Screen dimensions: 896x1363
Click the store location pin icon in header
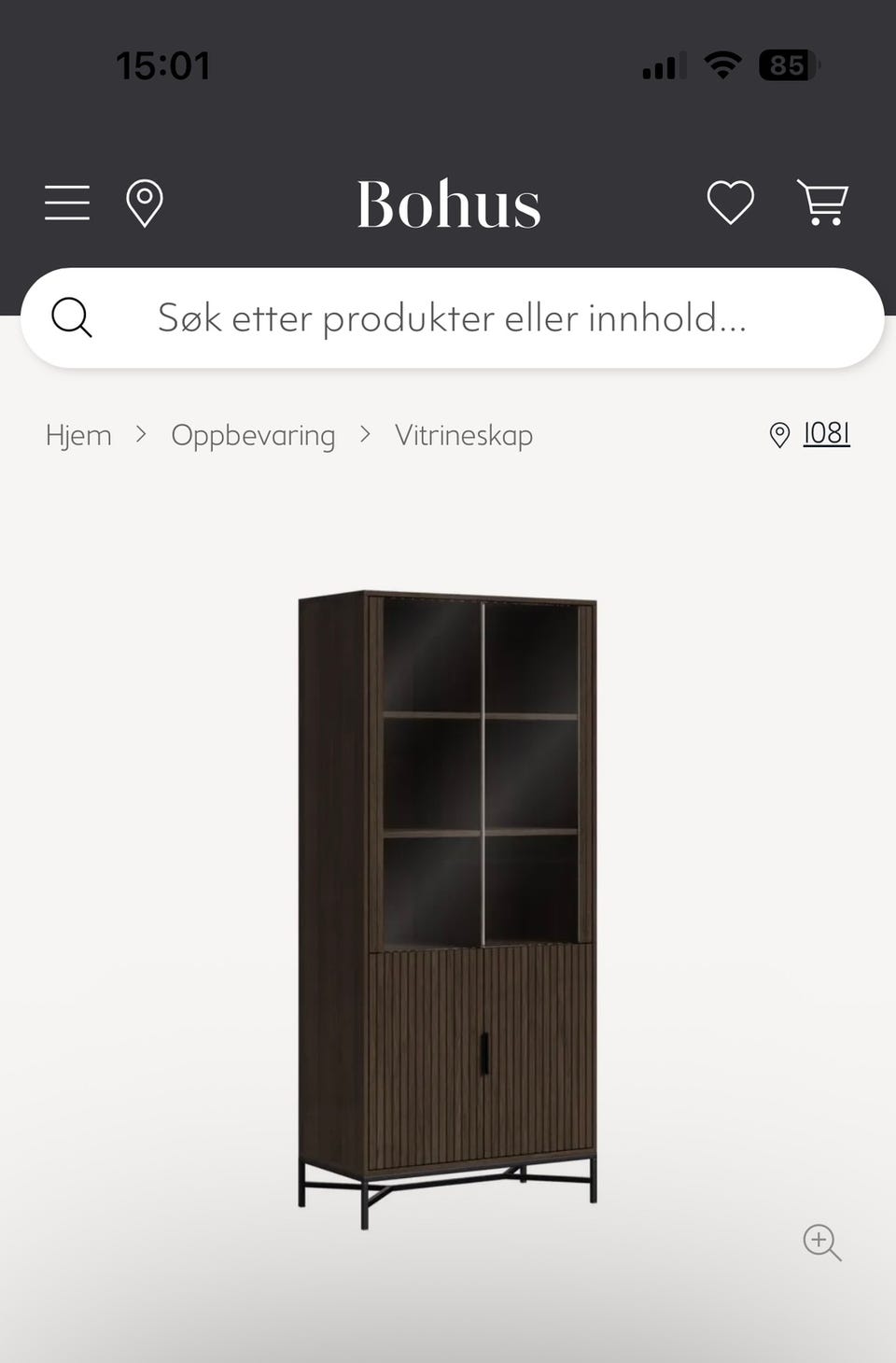coord(145,202)
